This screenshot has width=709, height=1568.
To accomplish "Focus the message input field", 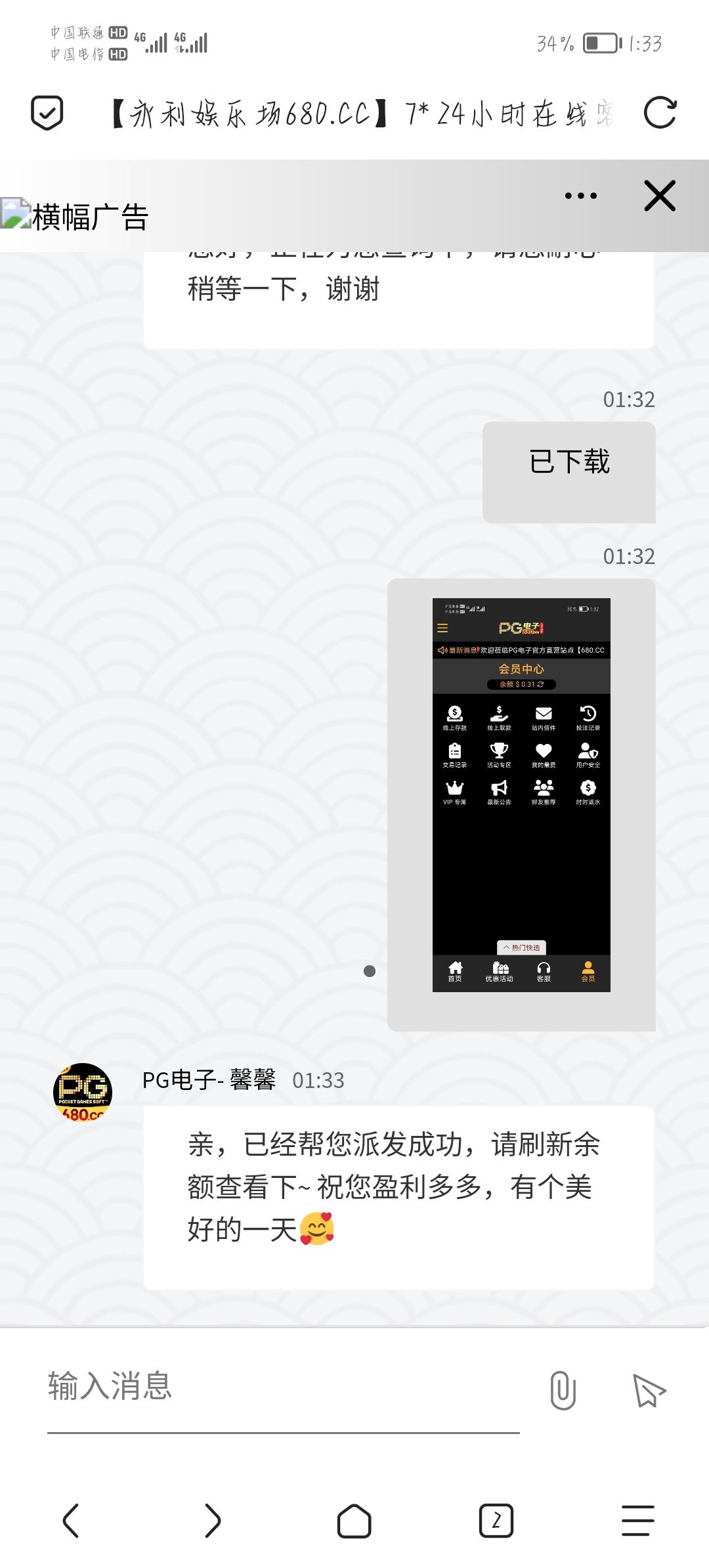I will tap(284, 1387).
